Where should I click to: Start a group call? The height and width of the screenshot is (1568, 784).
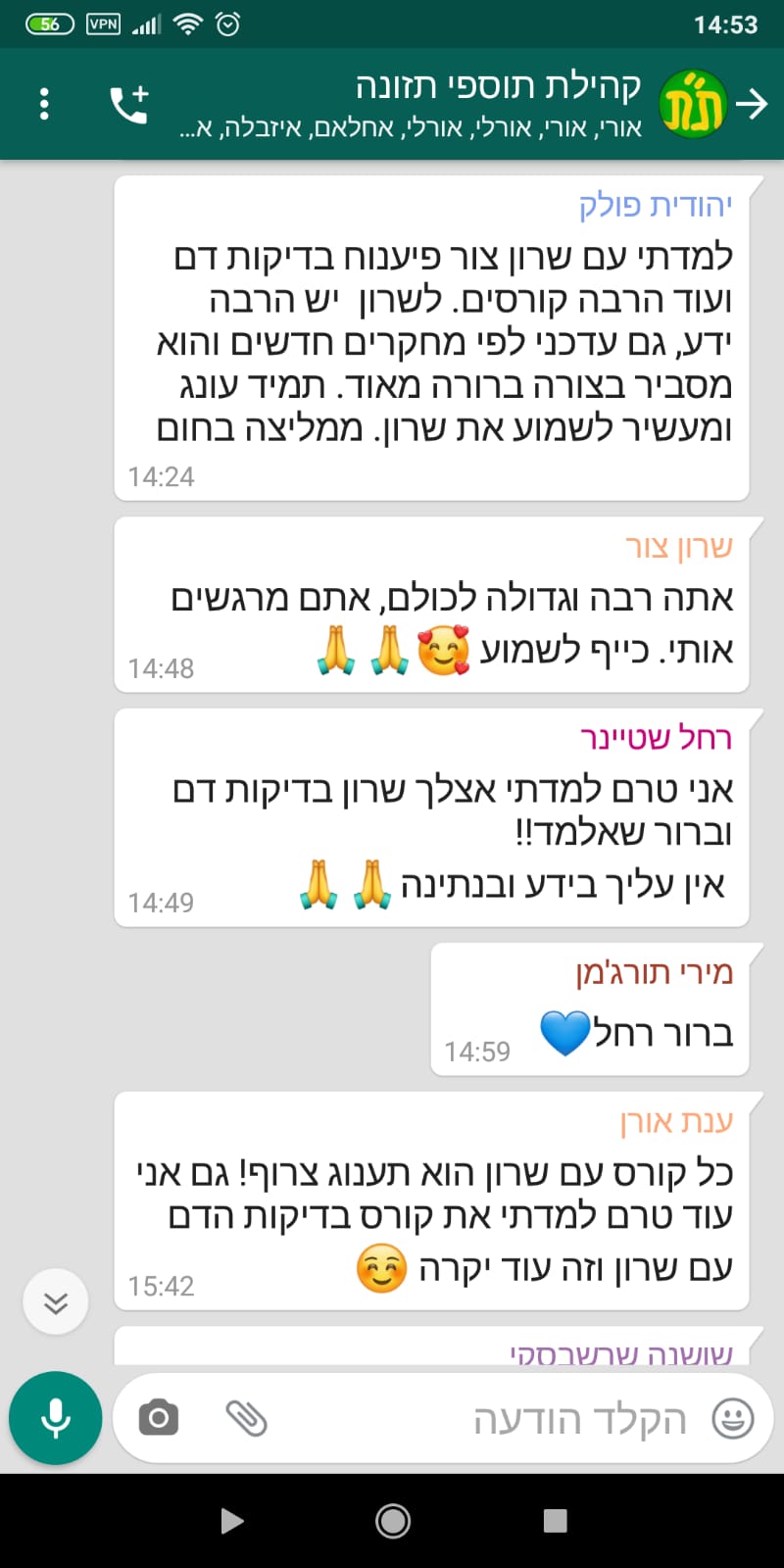pos(128,104)
